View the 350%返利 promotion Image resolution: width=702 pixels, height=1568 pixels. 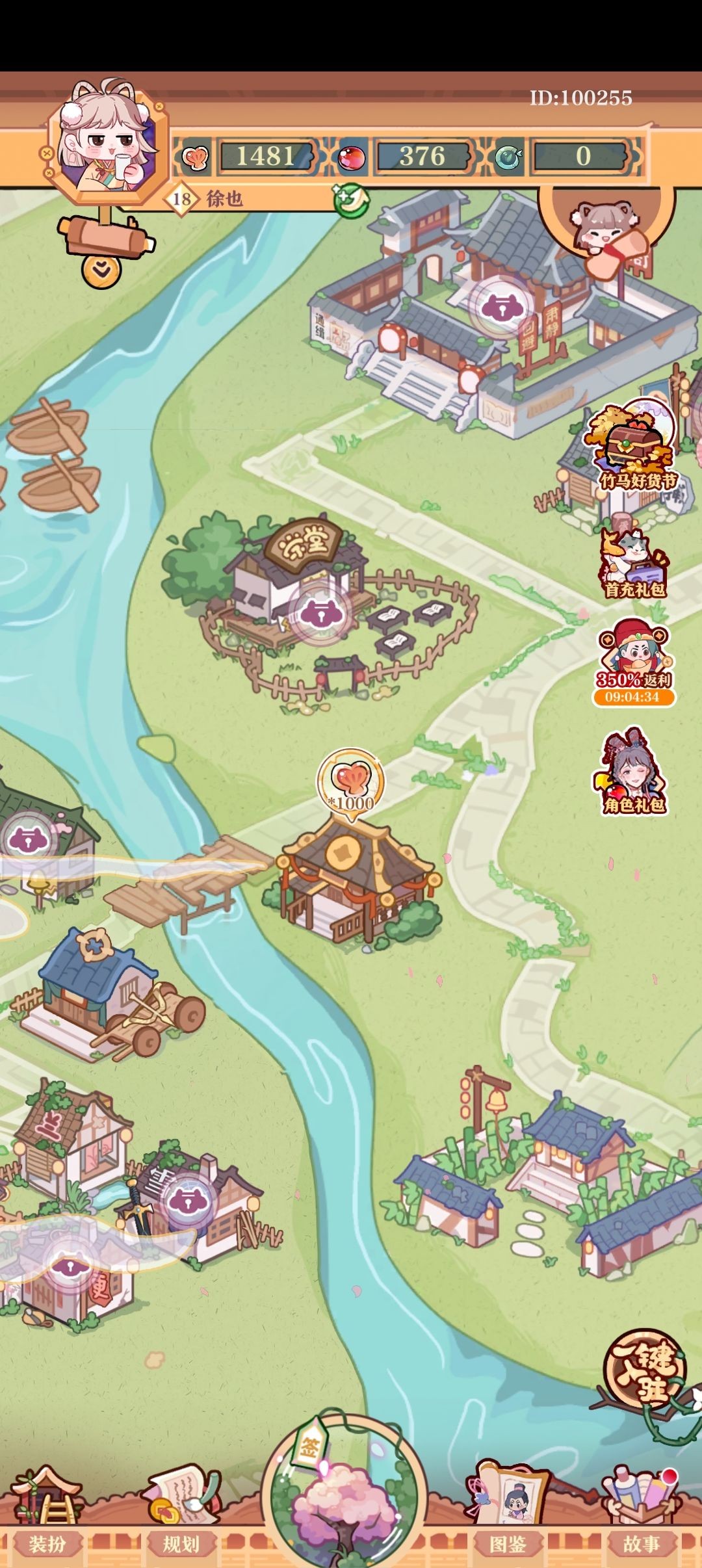[x=634, y=662]
